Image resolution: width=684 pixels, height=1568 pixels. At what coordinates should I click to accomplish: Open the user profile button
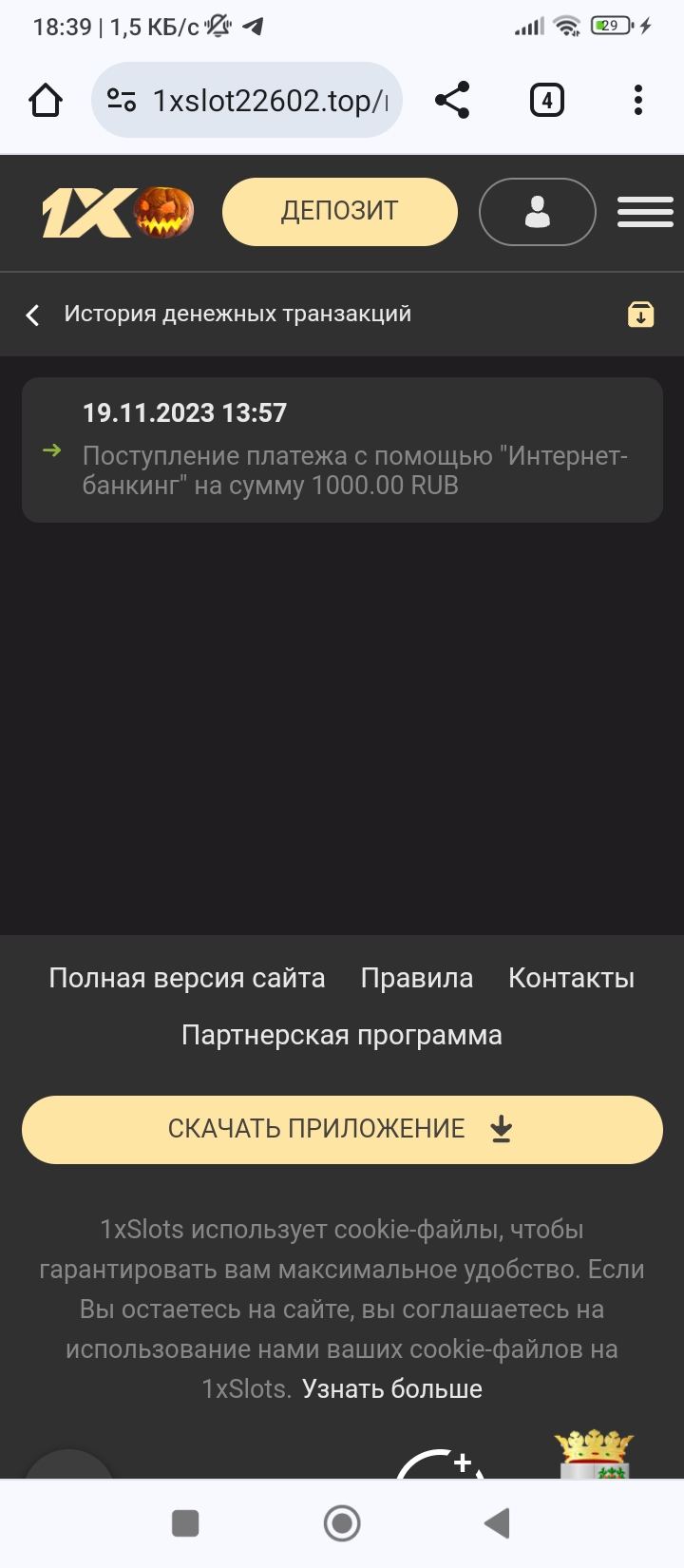537,212
